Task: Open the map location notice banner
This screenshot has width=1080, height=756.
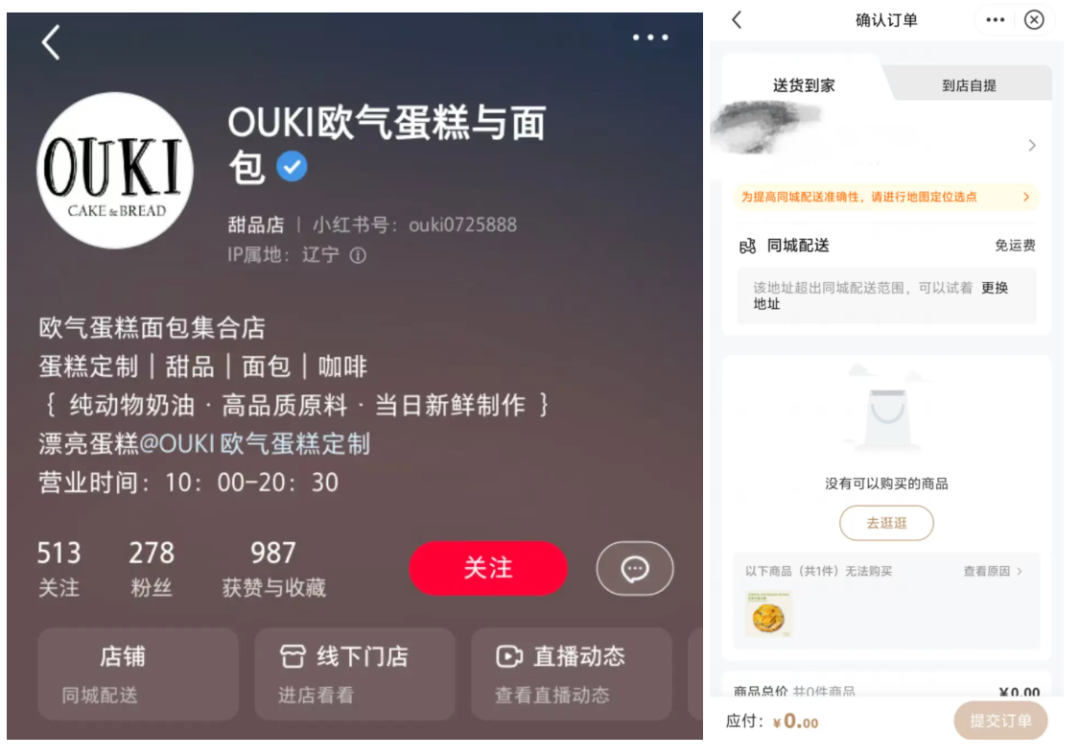Action: (885, 197)
